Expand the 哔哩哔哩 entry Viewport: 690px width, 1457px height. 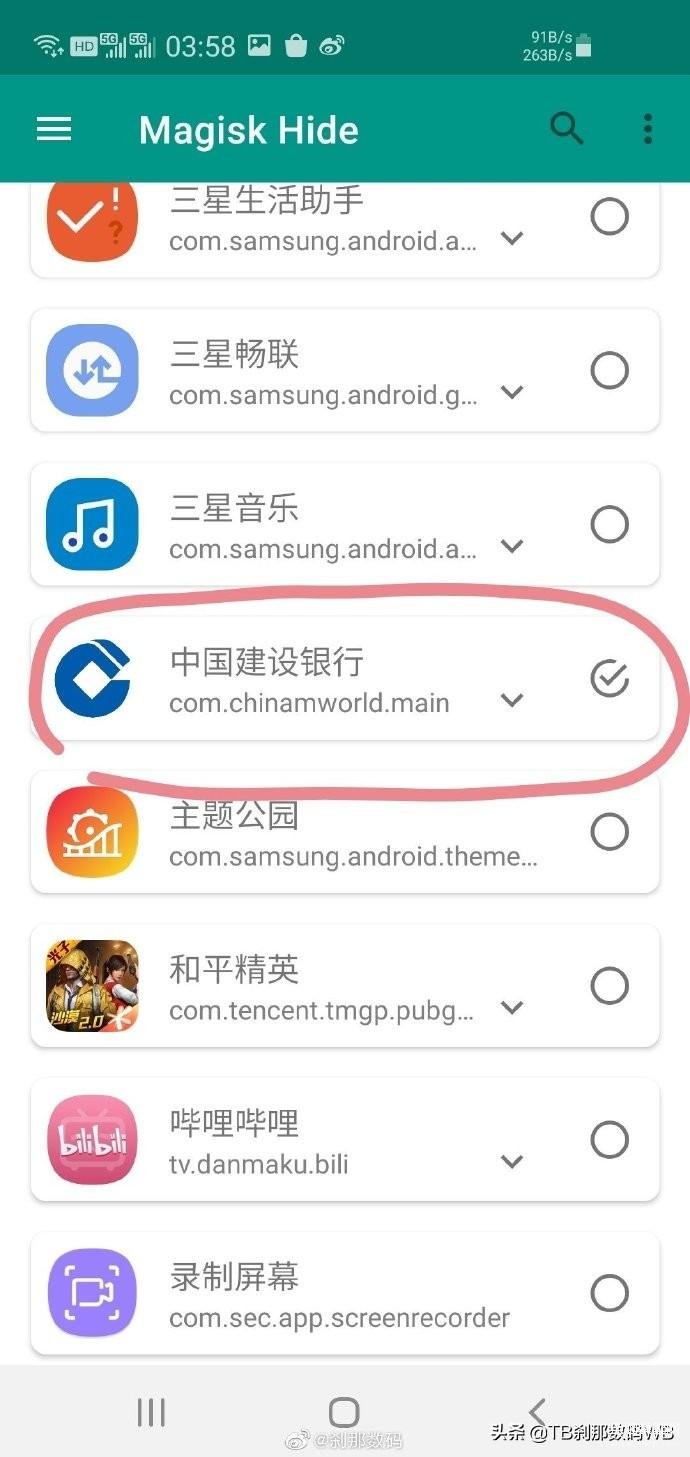pos(512,1162)
